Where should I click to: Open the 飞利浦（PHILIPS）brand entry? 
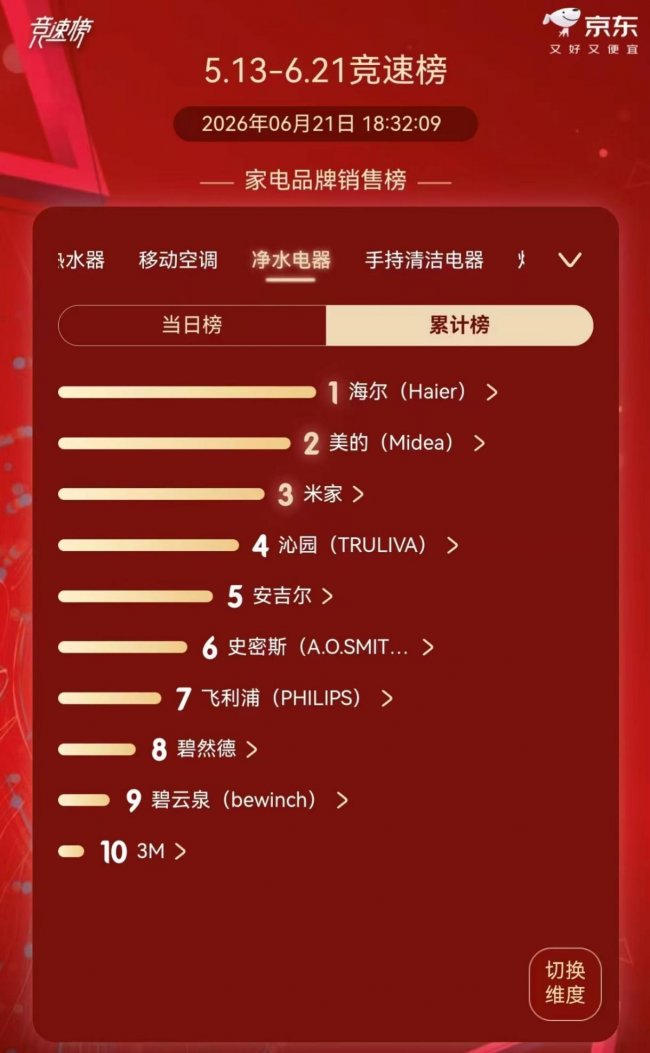(x=297, y=698)
